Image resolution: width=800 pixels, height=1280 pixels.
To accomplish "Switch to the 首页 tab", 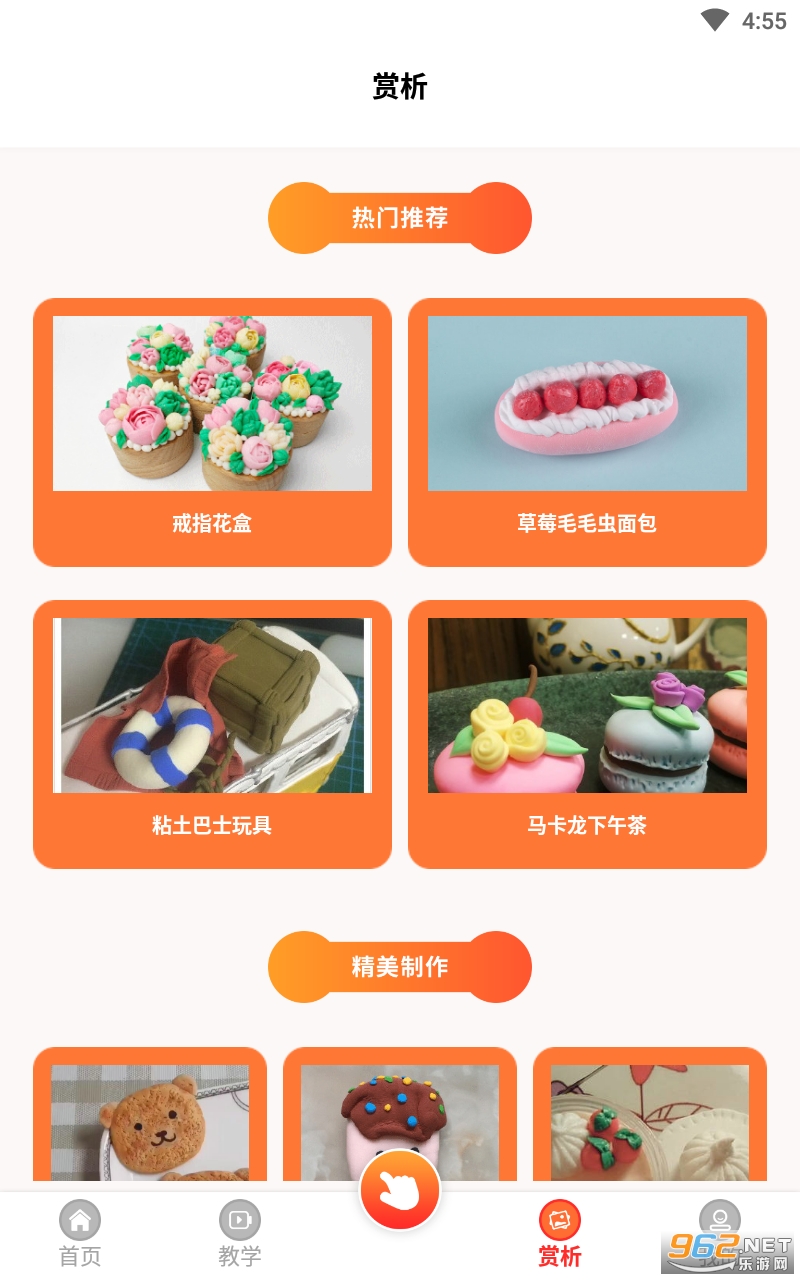I will coord(80,1234).
